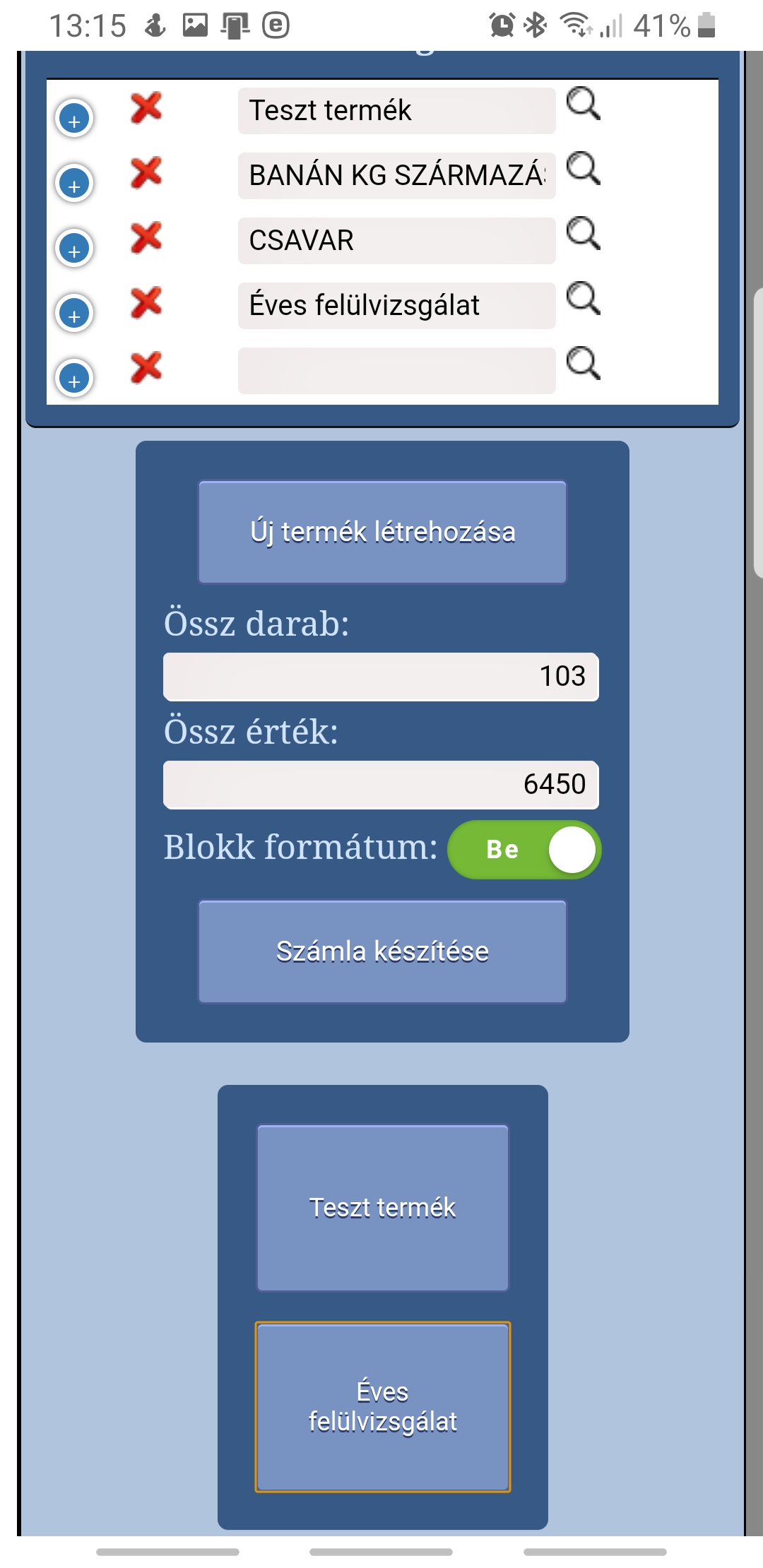Remove the BANÁN KG row with red X
763x1568 pixels.
[146, 174]
